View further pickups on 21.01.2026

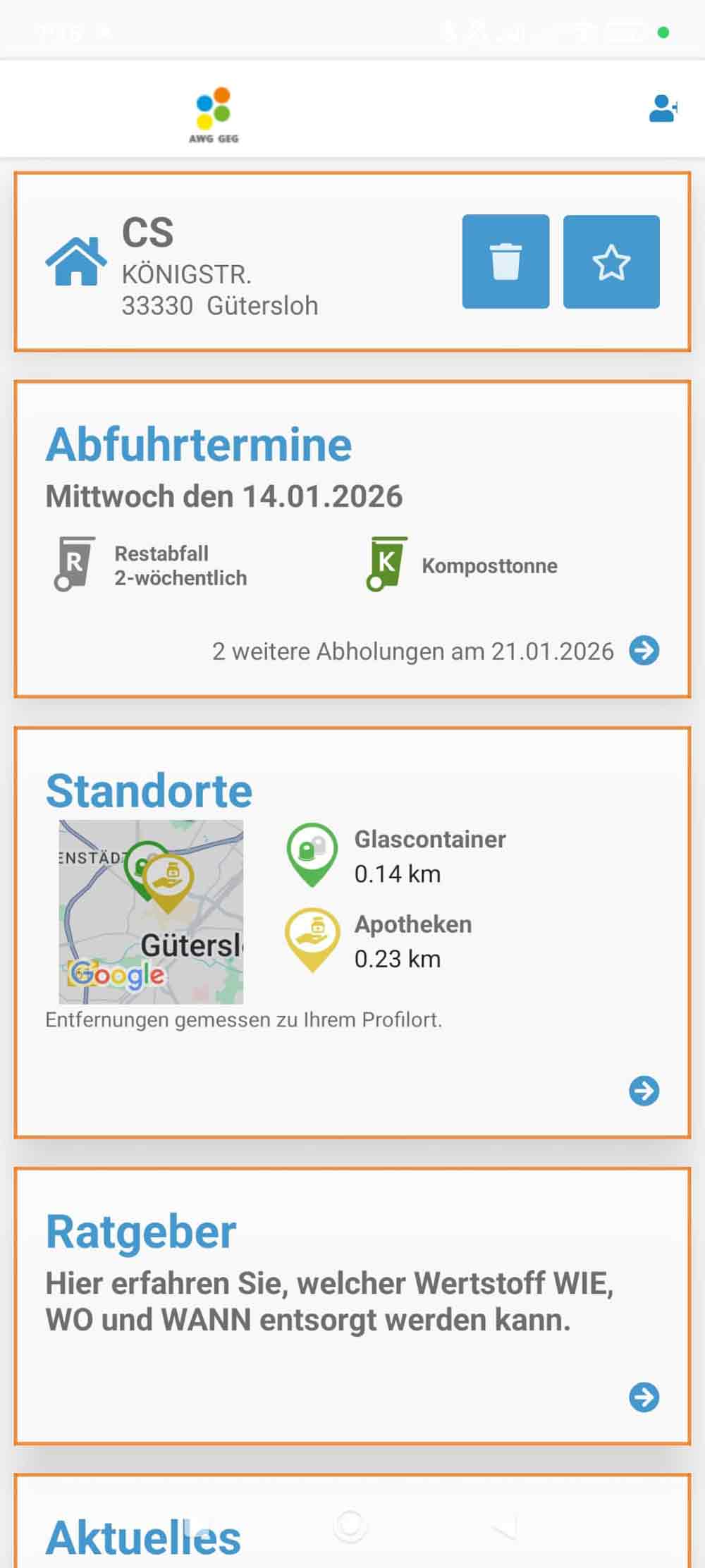pos(436,651)
